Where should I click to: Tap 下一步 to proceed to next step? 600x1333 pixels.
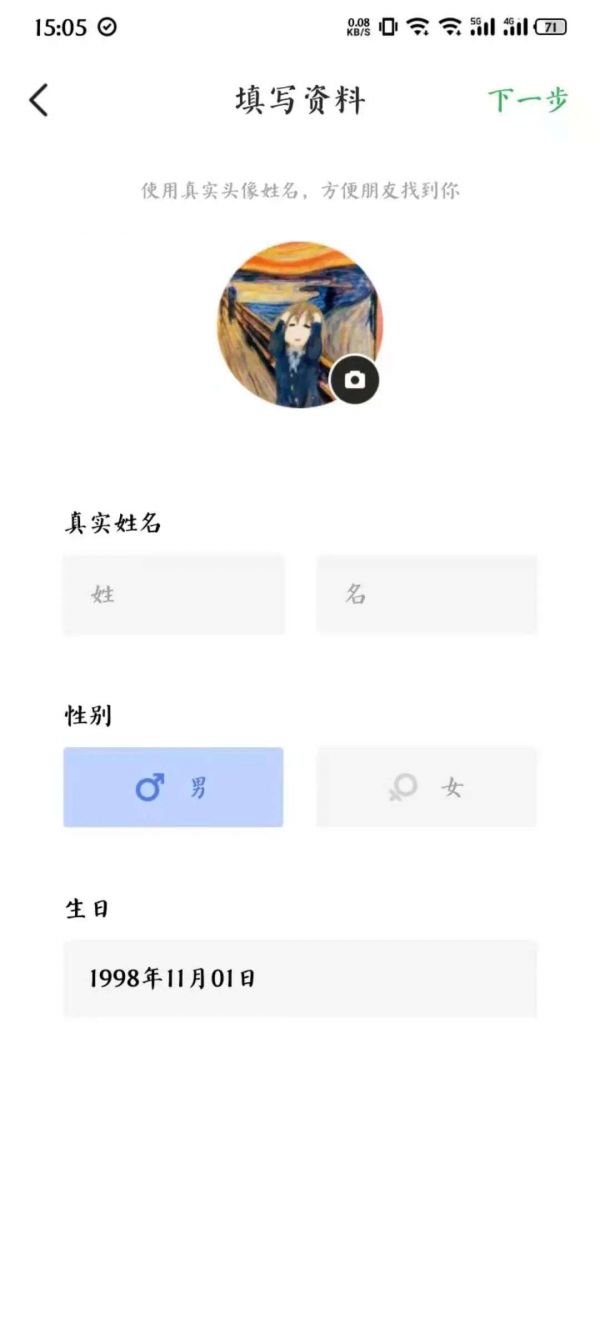[x=528, y=100]
